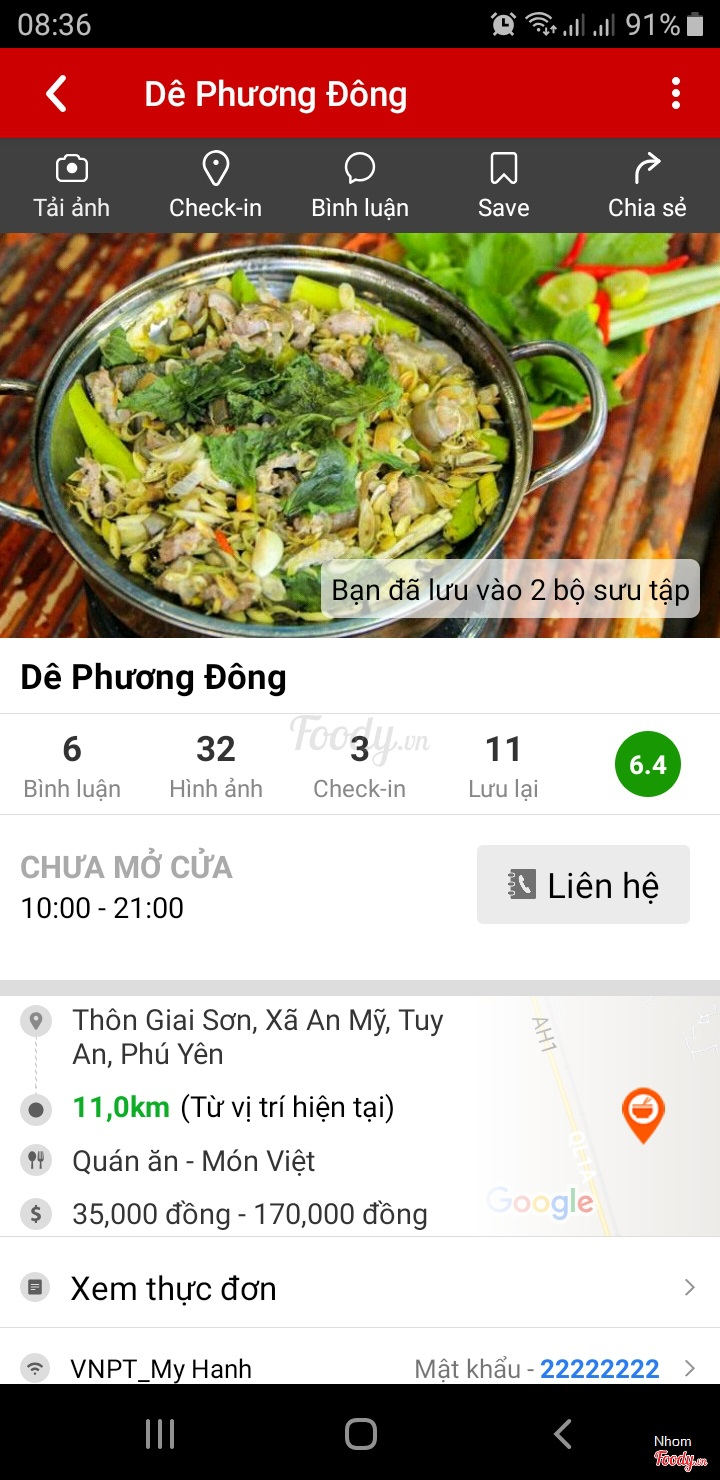See the 3 Check-in entries
This screenshot has width=720, height=1480.
coord(359,765)
